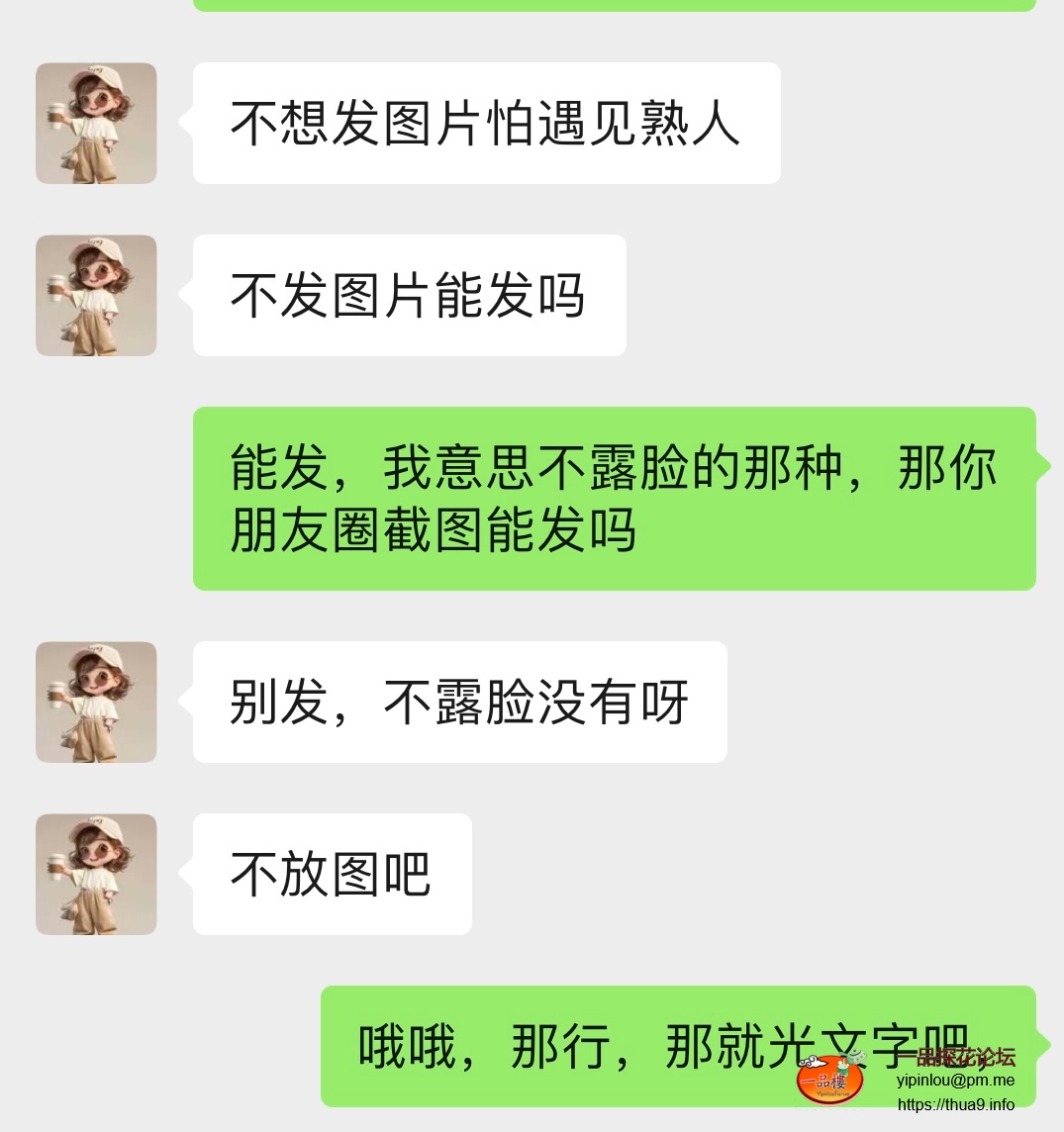Open the avatar beside "不想发图片怕遇见熟人"
This screenshot has height=1132, width=1064.
96,124
